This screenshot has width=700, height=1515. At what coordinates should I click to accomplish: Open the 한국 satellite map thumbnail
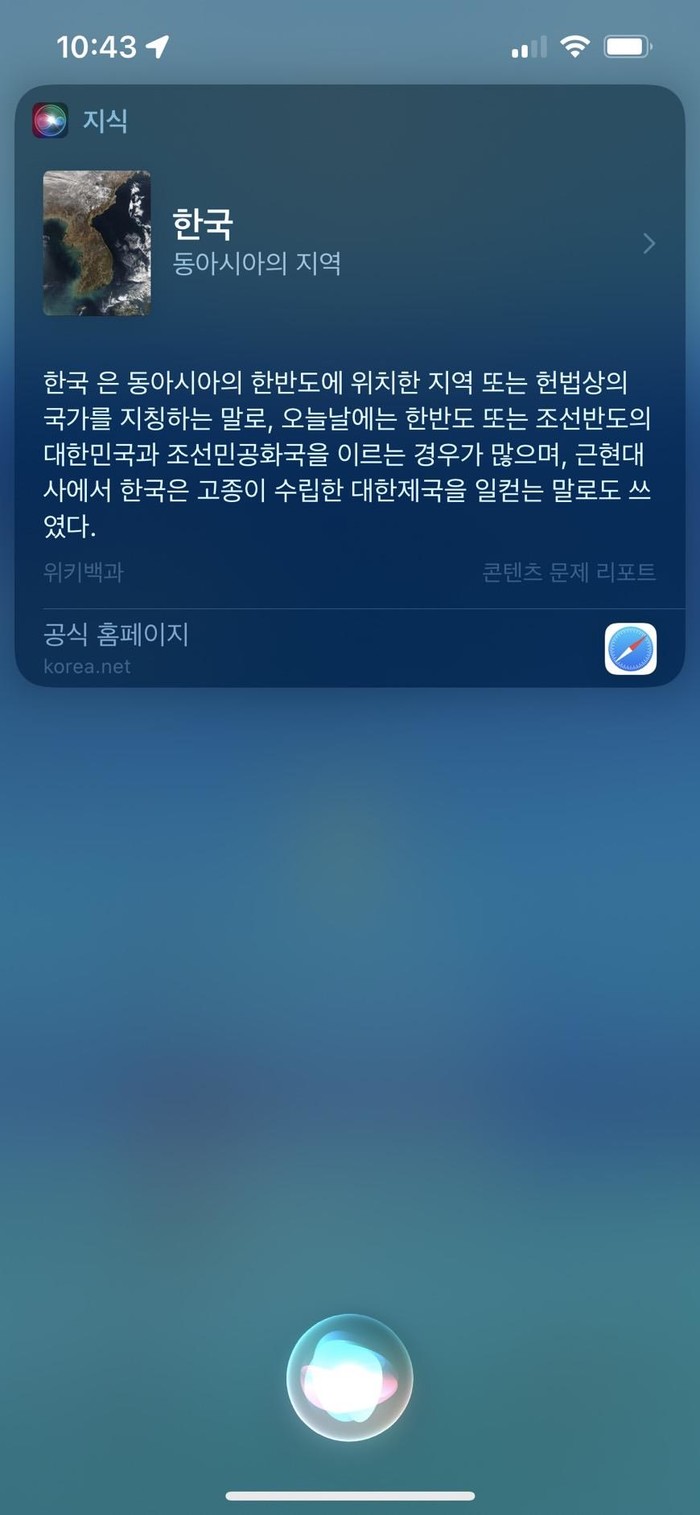(x=97, y=243)
